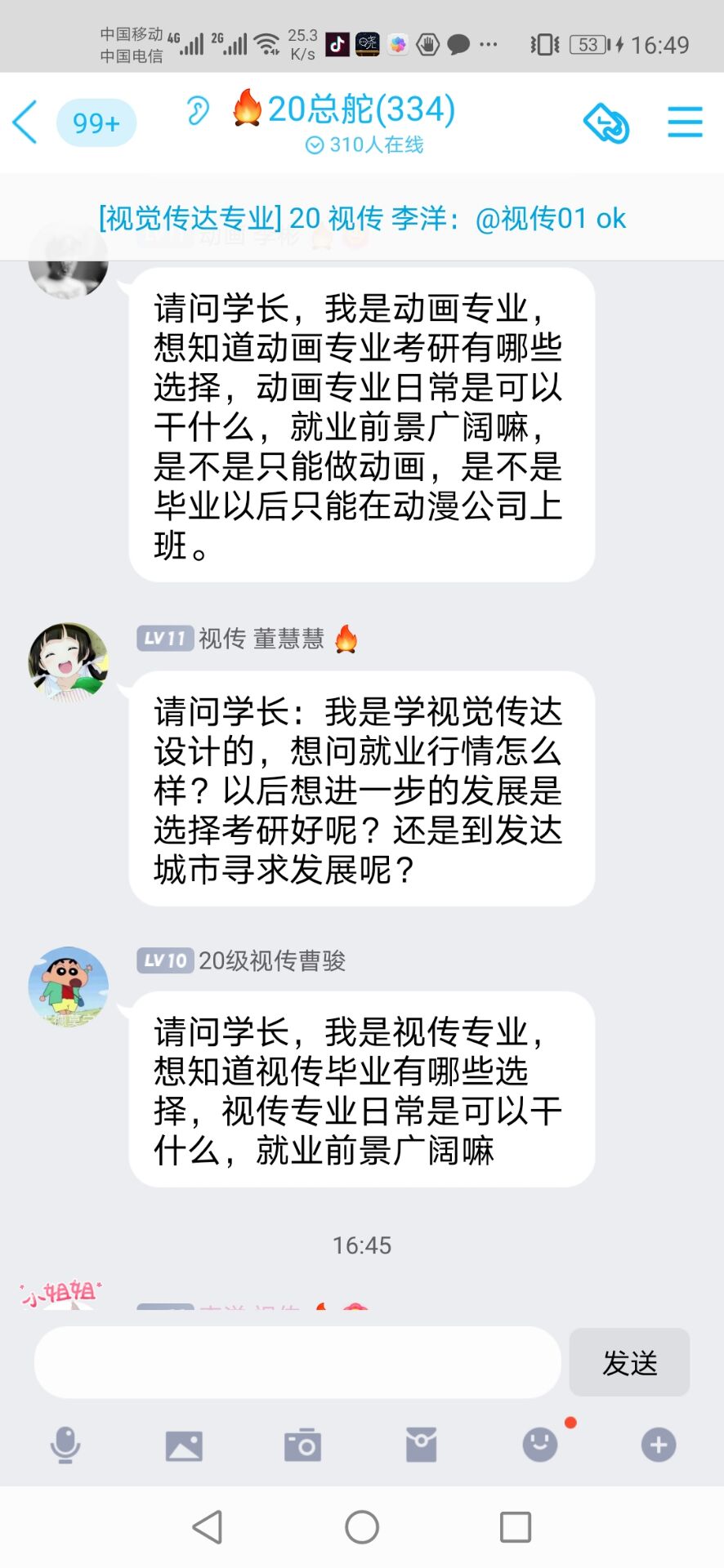The height and width of the screenshot is (1568, 724).
Task: Focus the message input field
Action: (297, 1362)
